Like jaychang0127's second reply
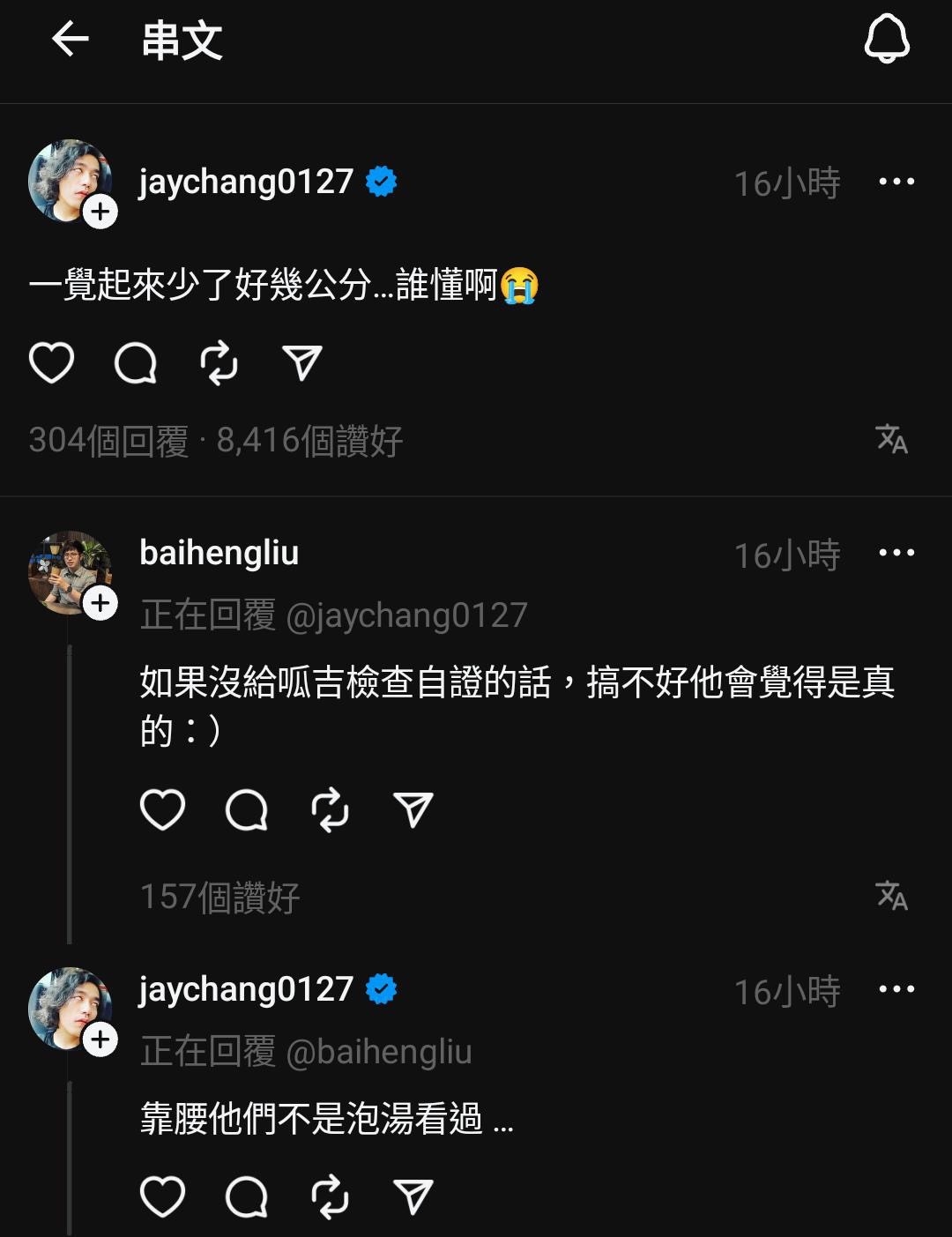Viewport: 952px width, 1237px height. click(x=164, y=1196)
